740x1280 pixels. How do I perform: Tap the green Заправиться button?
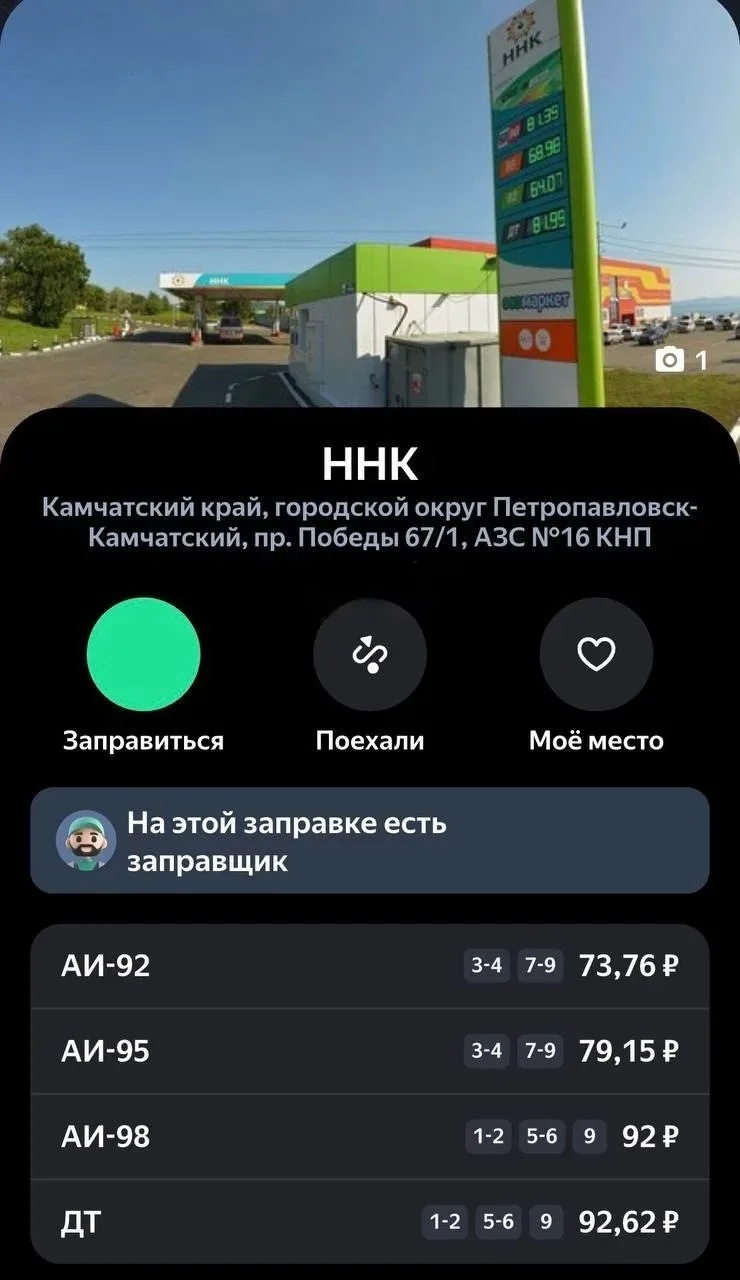pyautogui.click(x=144, y=654)
